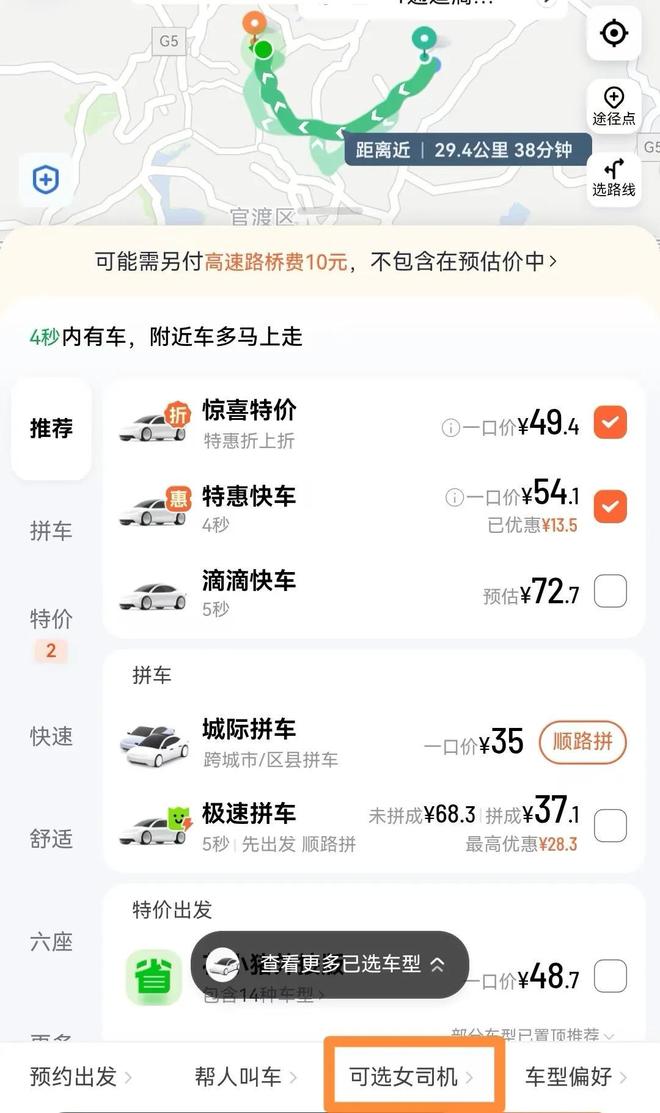Image resolution: width=660 pixels, height=1113 pixels.
Task: Open the blue safety shield icon
Action: click(46, 180)
